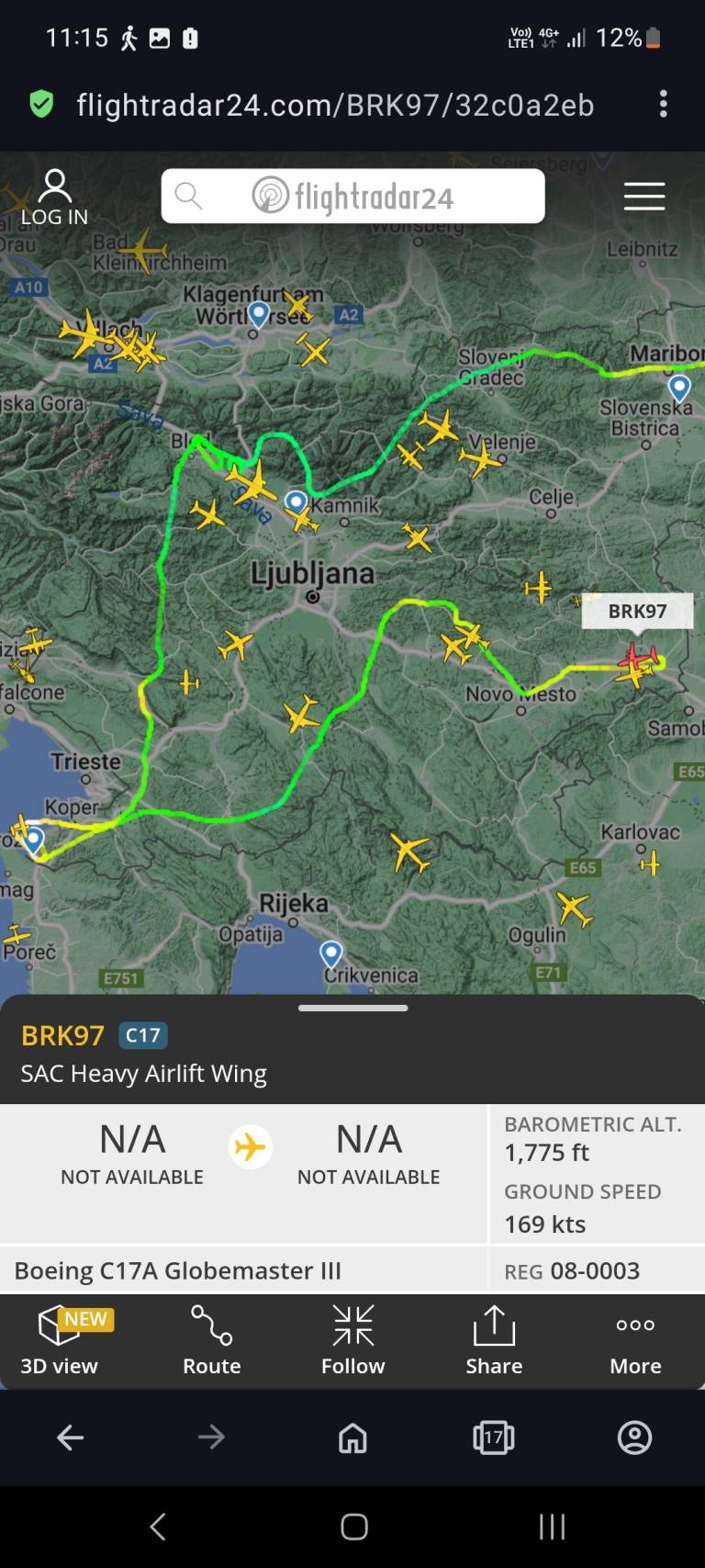
Task: Open the LOG IN account button
Action: 54,197
